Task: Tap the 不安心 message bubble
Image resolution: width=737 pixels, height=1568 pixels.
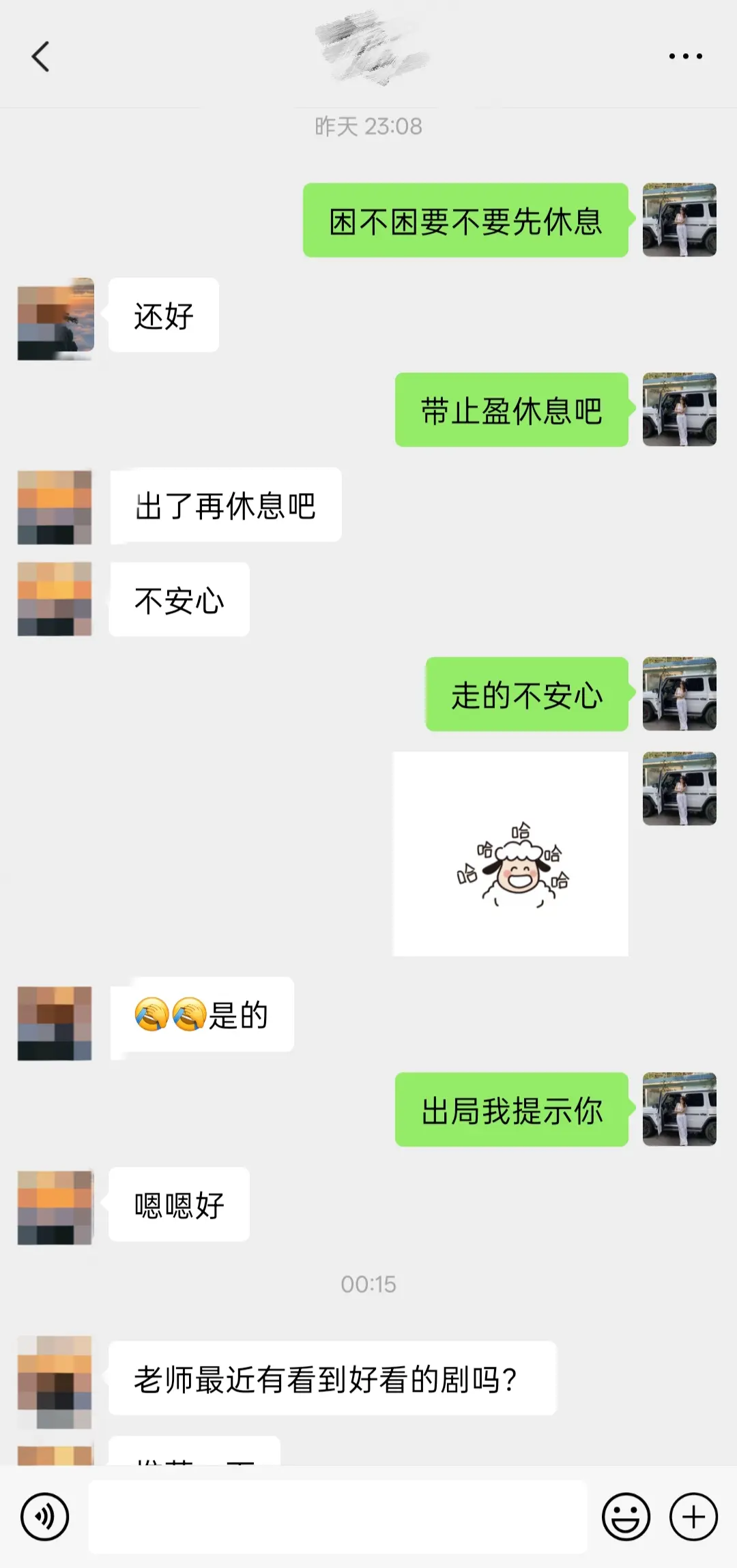Action: coord(178,599)
